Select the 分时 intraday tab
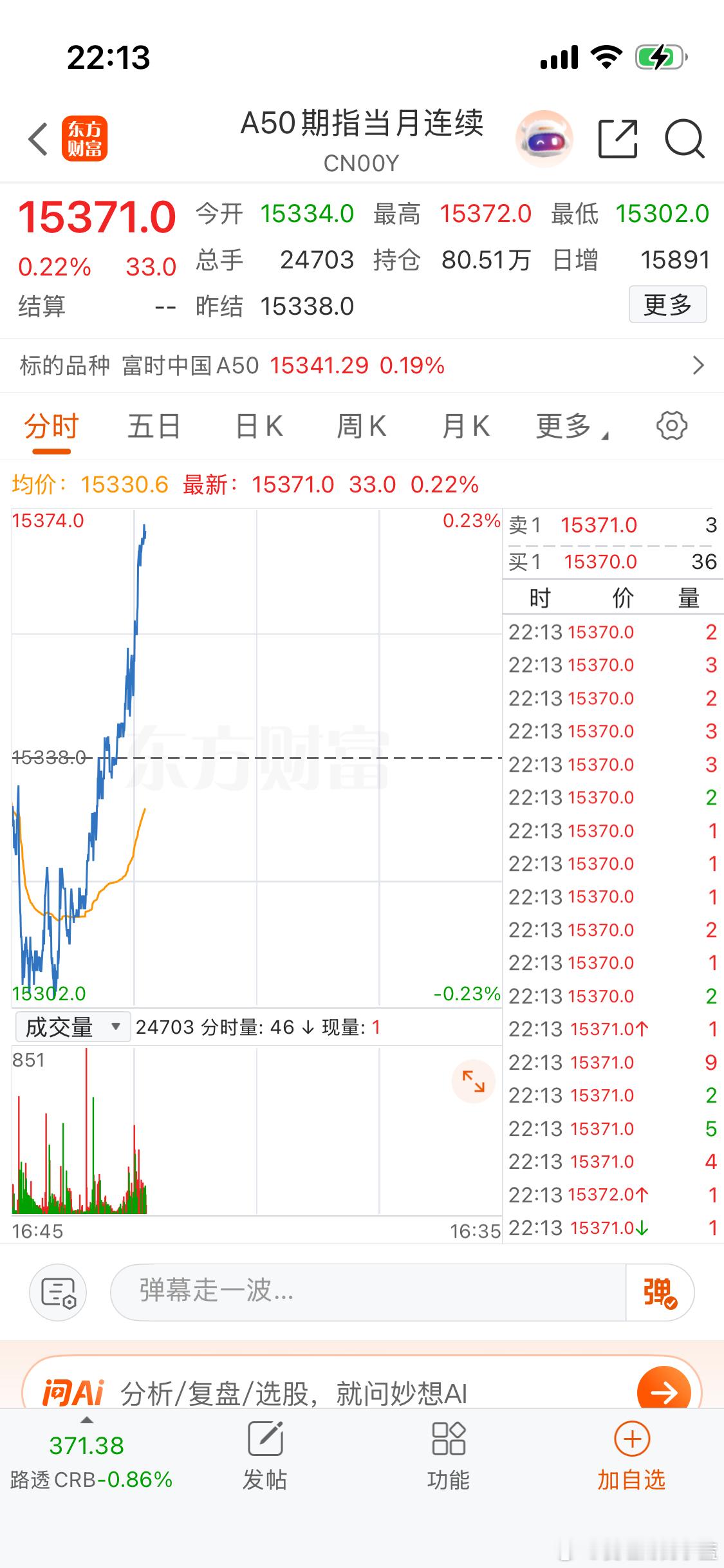 [x=51, y=425]
